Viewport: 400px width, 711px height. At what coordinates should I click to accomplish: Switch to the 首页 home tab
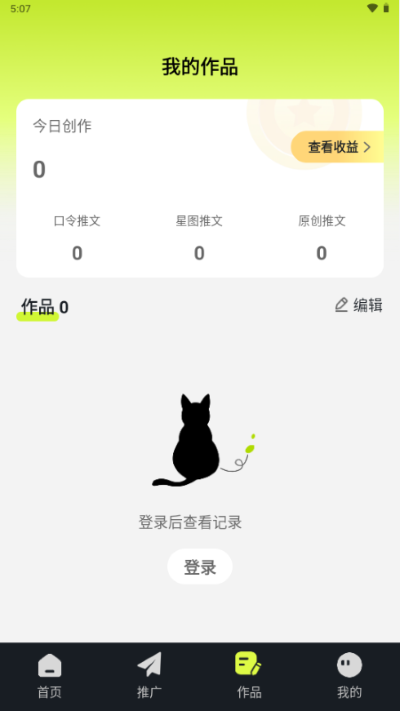pyautogui.click(x=49, y=676)
